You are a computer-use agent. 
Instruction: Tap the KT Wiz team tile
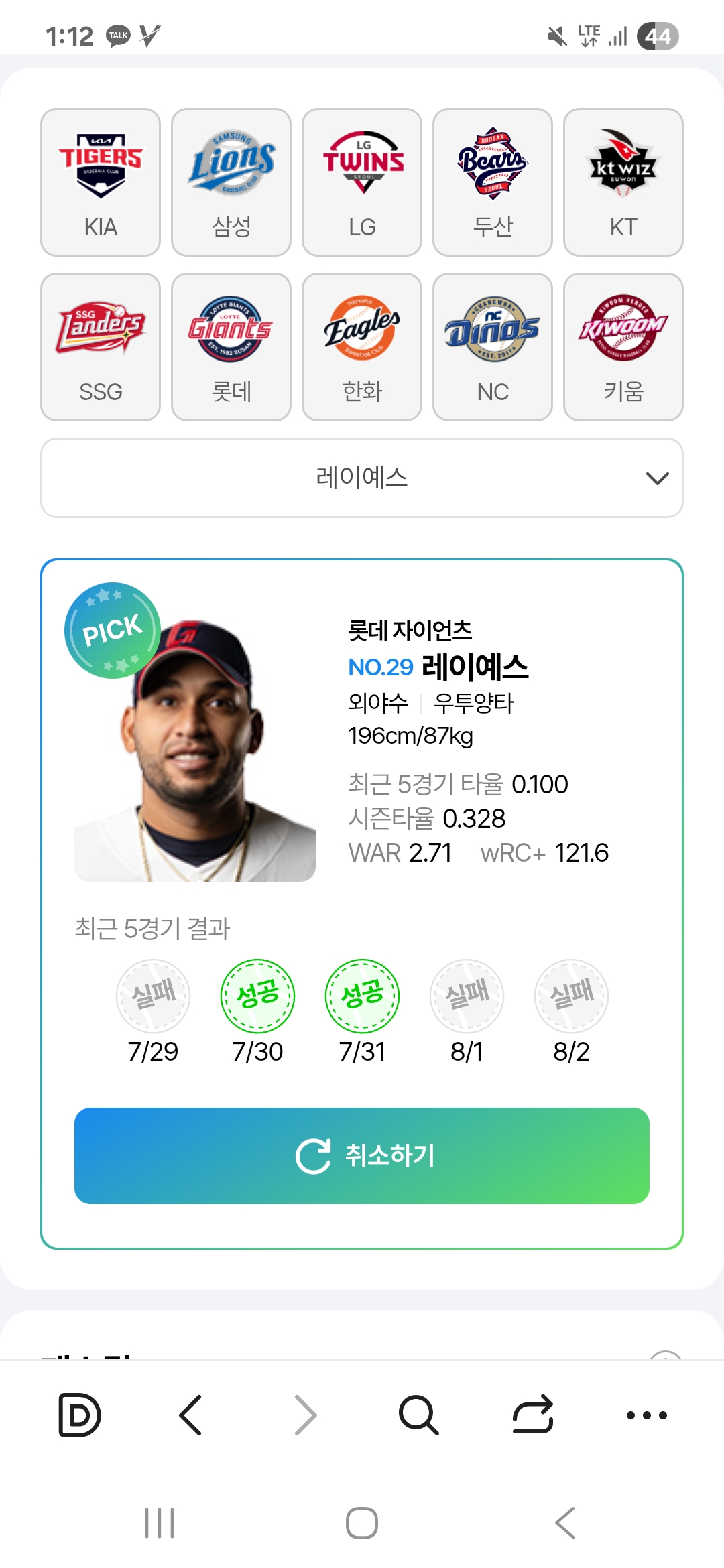pos(623,182)
